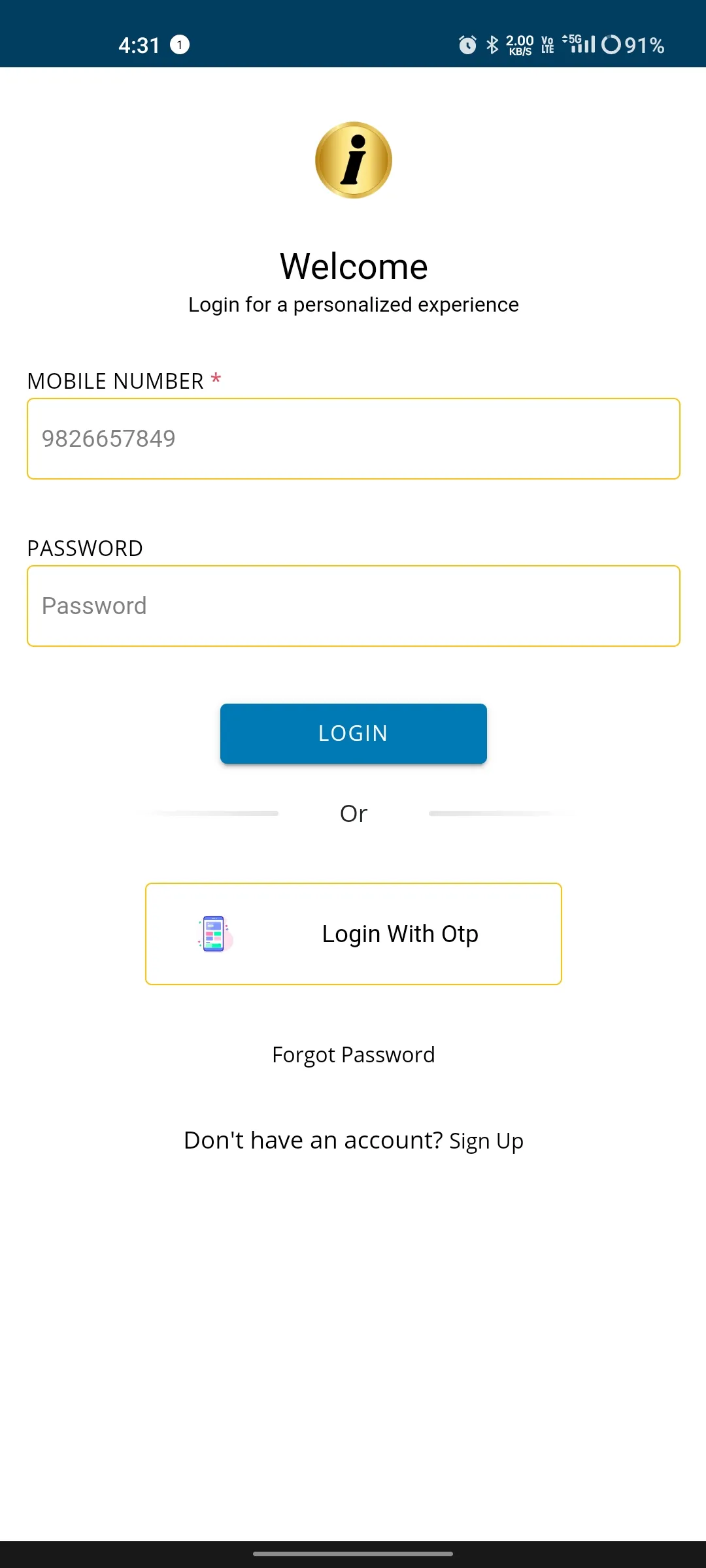
Task: Tap the 5G network indicator icon
Action: (x=571, y=41)
